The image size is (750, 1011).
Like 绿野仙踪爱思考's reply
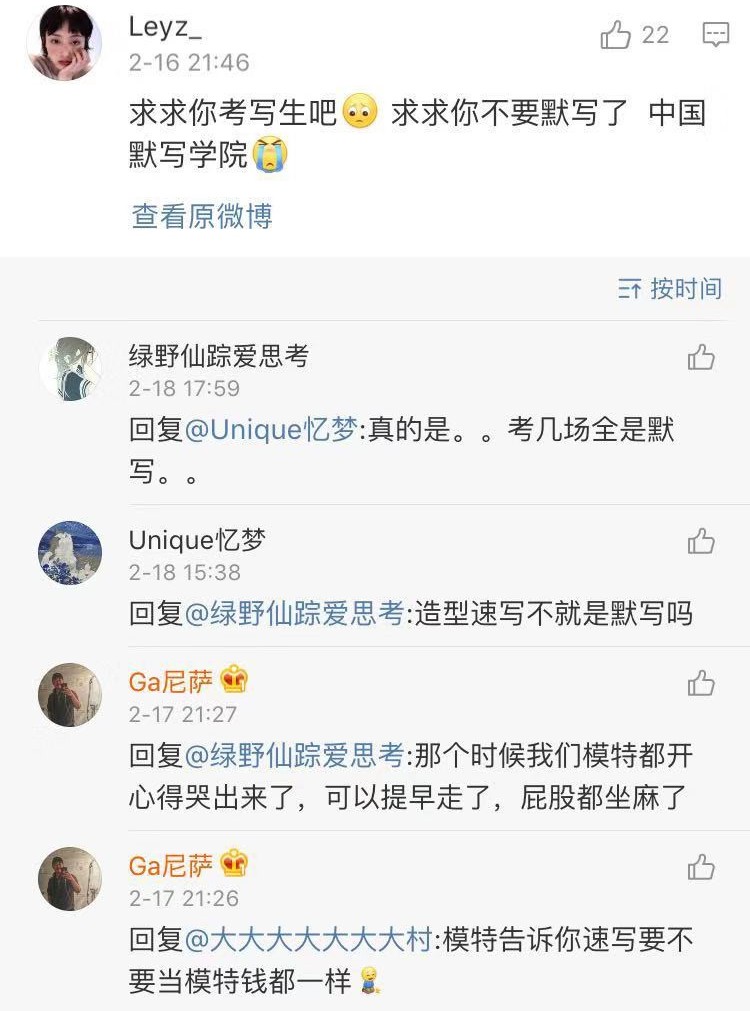click(x=701, y=357)
